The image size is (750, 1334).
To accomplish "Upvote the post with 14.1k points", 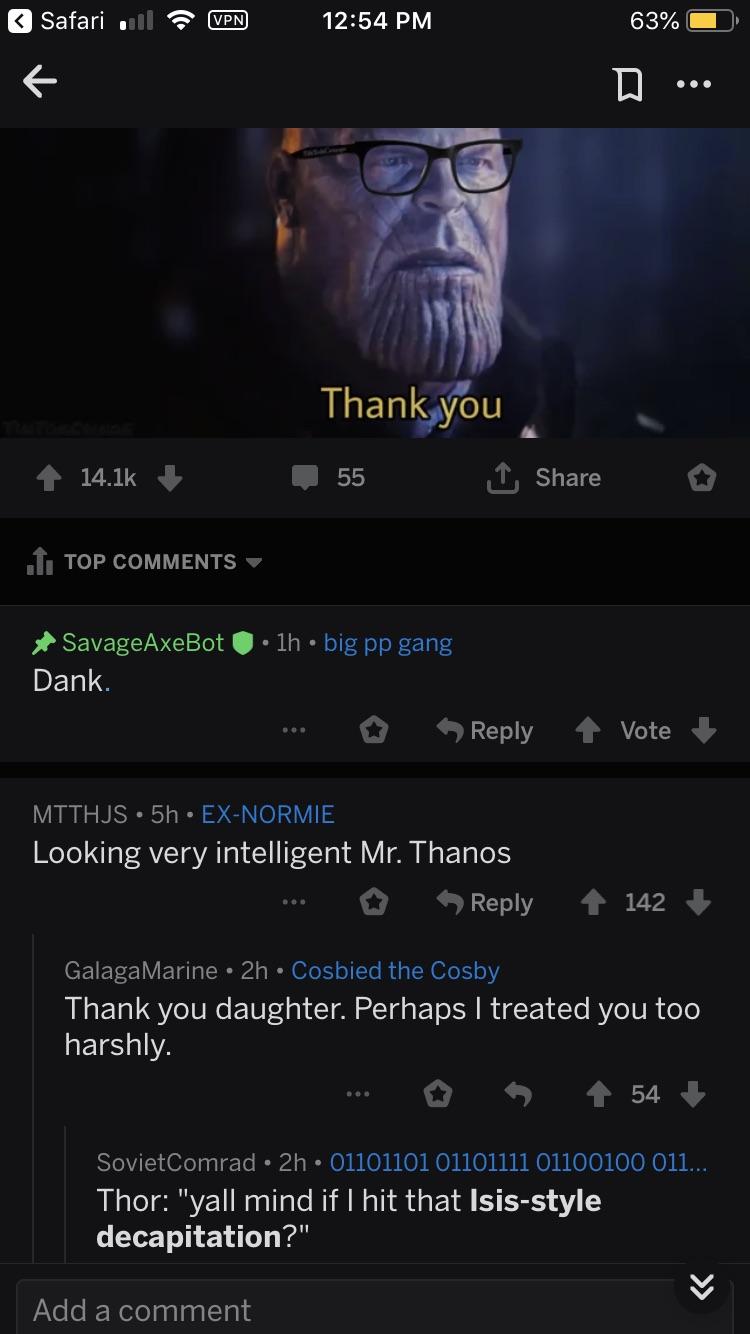I will pyautogui.click(x=48, y=478).
